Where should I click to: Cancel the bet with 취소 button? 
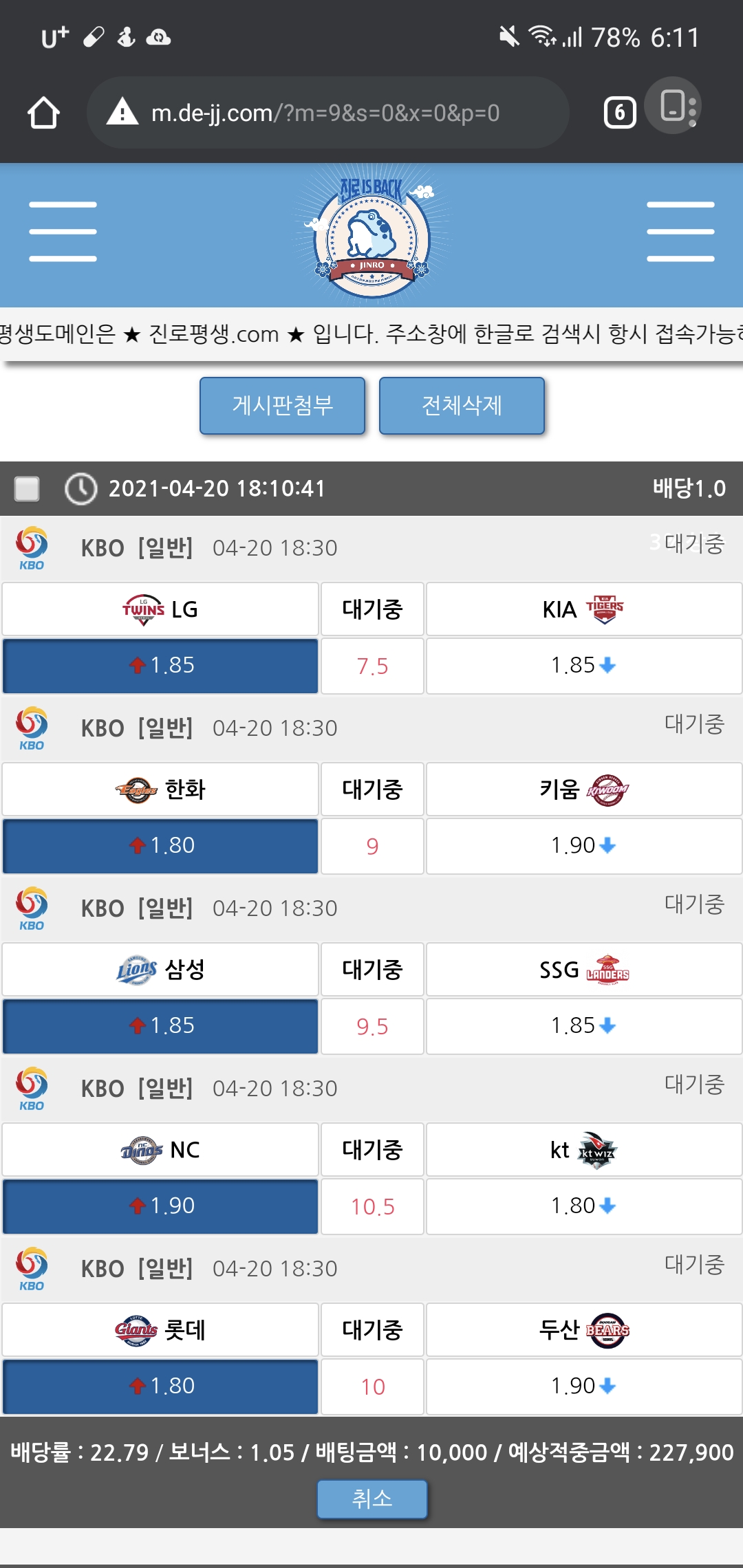[x=371, y=1499]
